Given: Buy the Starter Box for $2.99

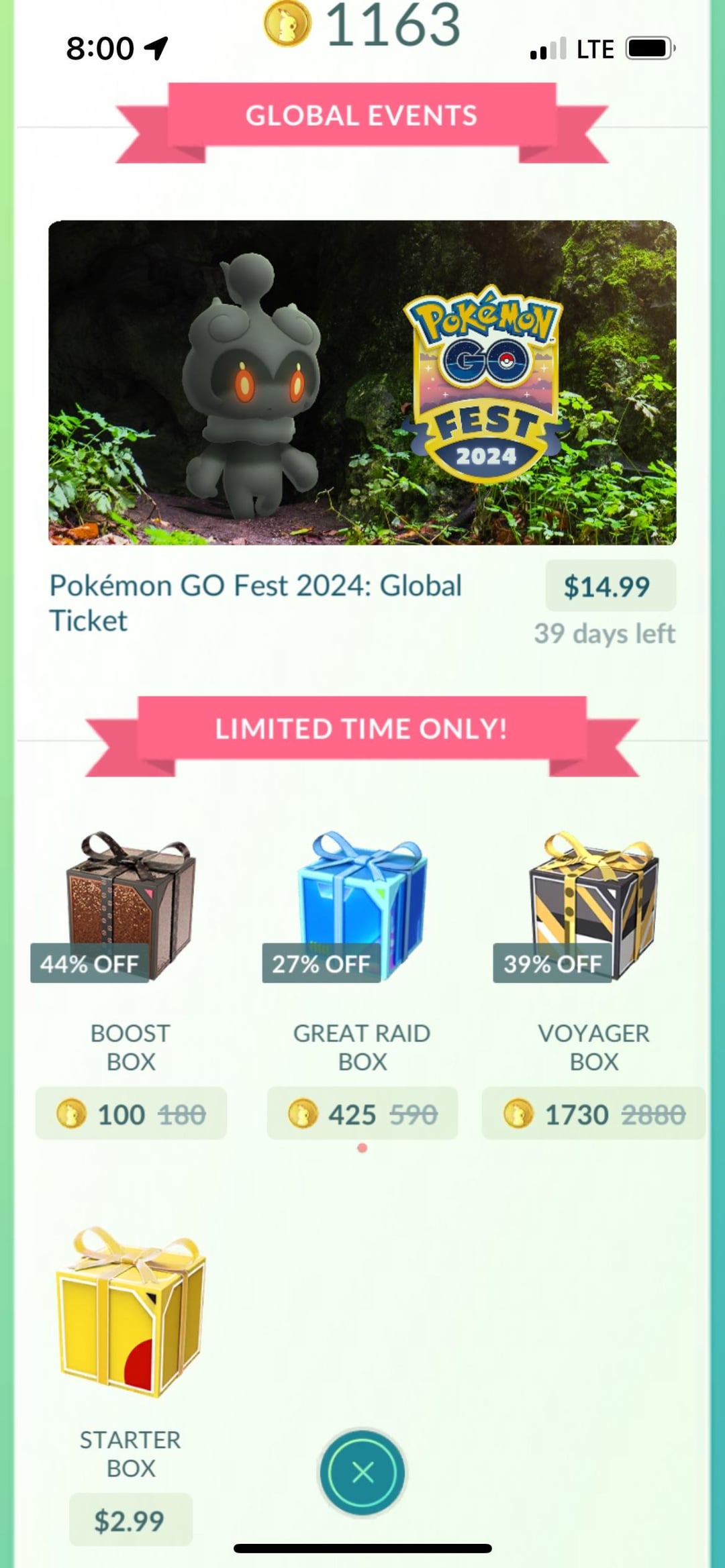Looking at the screenshot, I should point(131,1520).
